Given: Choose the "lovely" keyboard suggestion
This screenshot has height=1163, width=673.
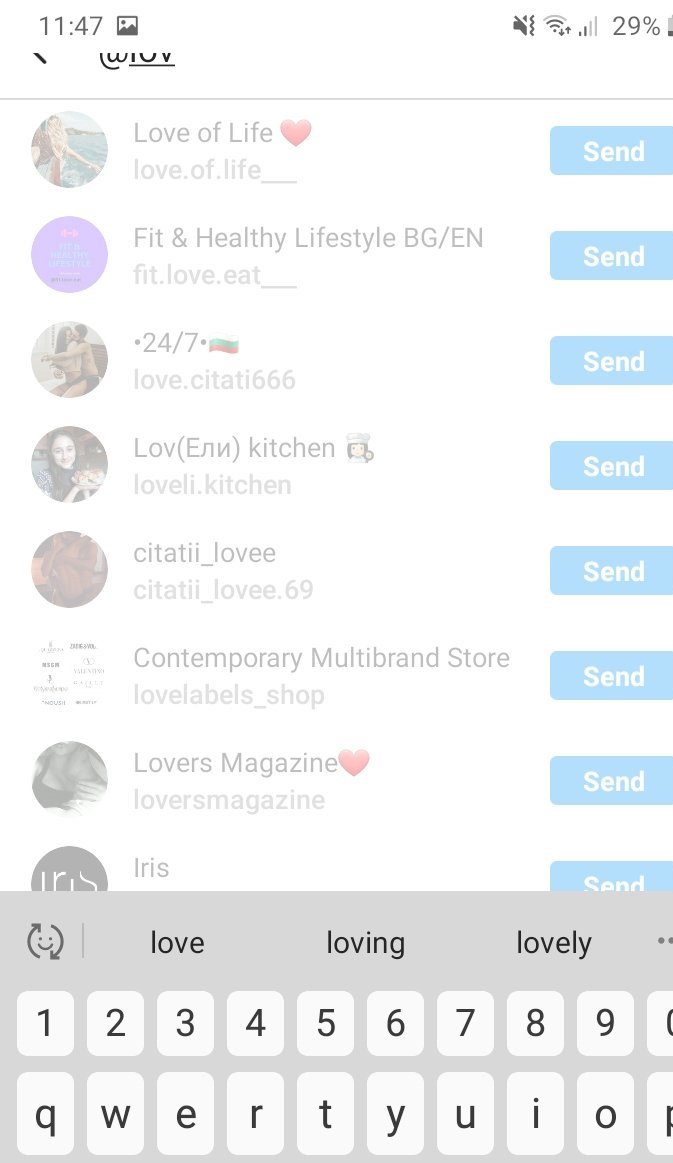Looking at the screenshot, I should (553, 943).
